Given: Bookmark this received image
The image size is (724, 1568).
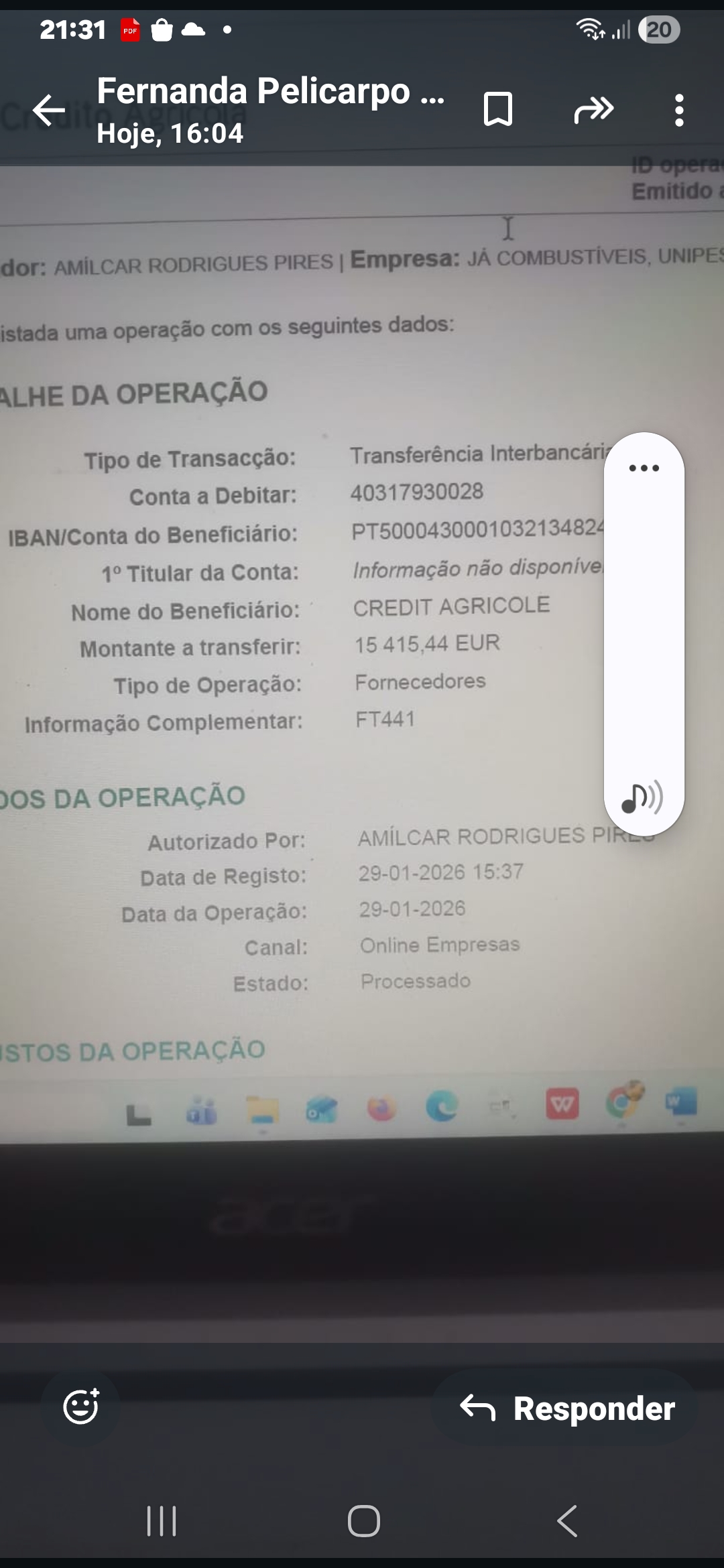Looking at the screenshot, I should point(498,110).
